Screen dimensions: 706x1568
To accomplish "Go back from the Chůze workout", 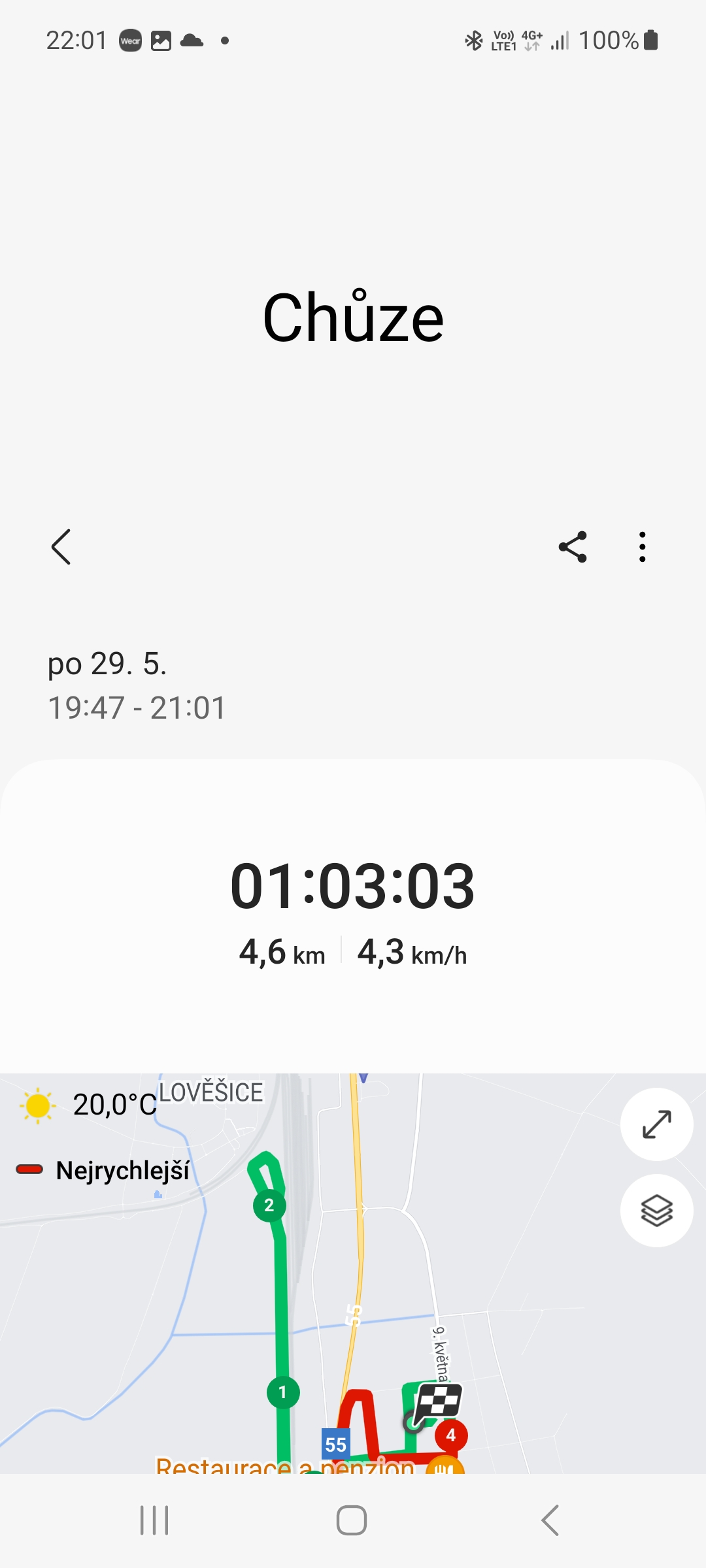I will (61, 547).
